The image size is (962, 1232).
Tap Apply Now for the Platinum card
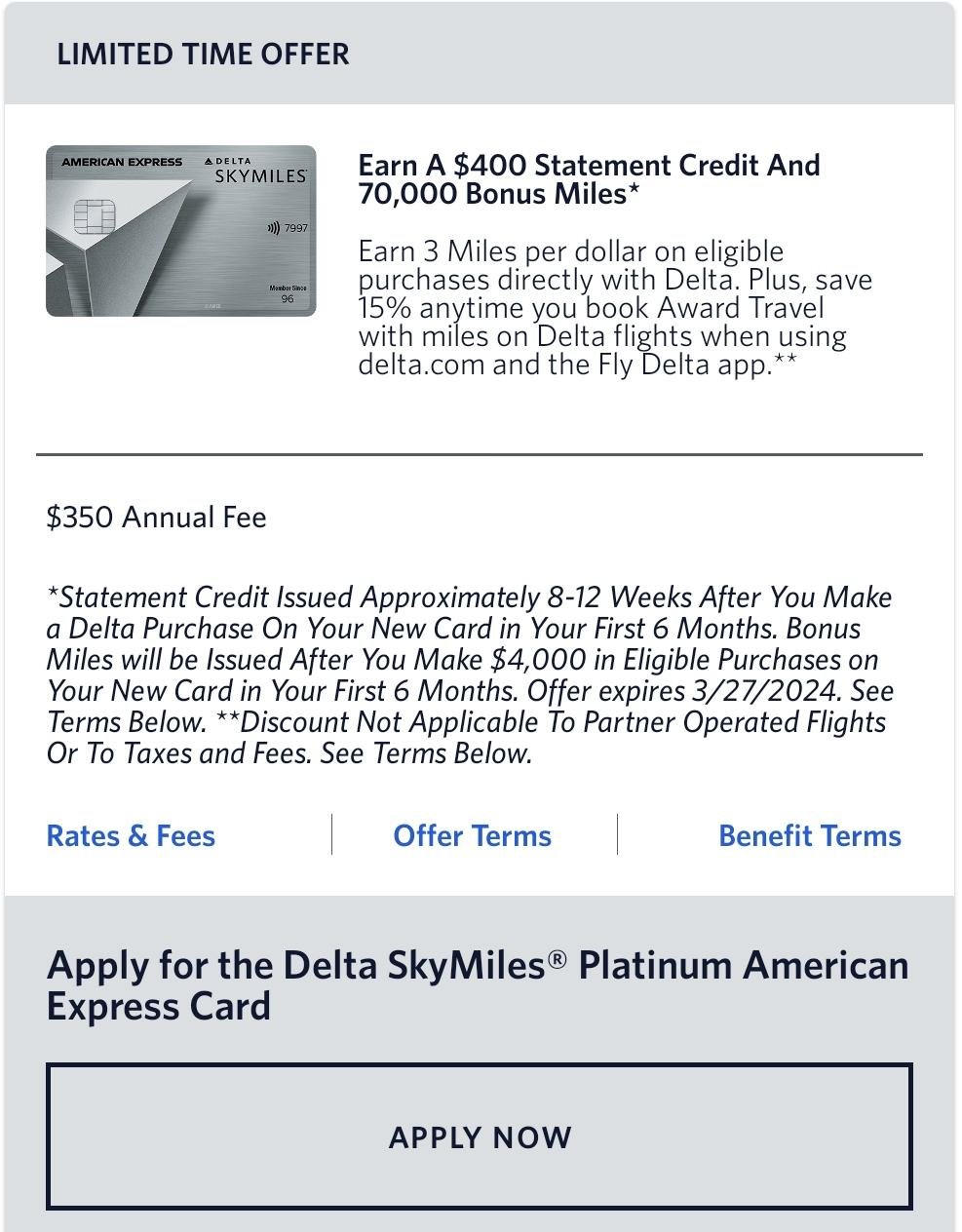[480, 1136]
